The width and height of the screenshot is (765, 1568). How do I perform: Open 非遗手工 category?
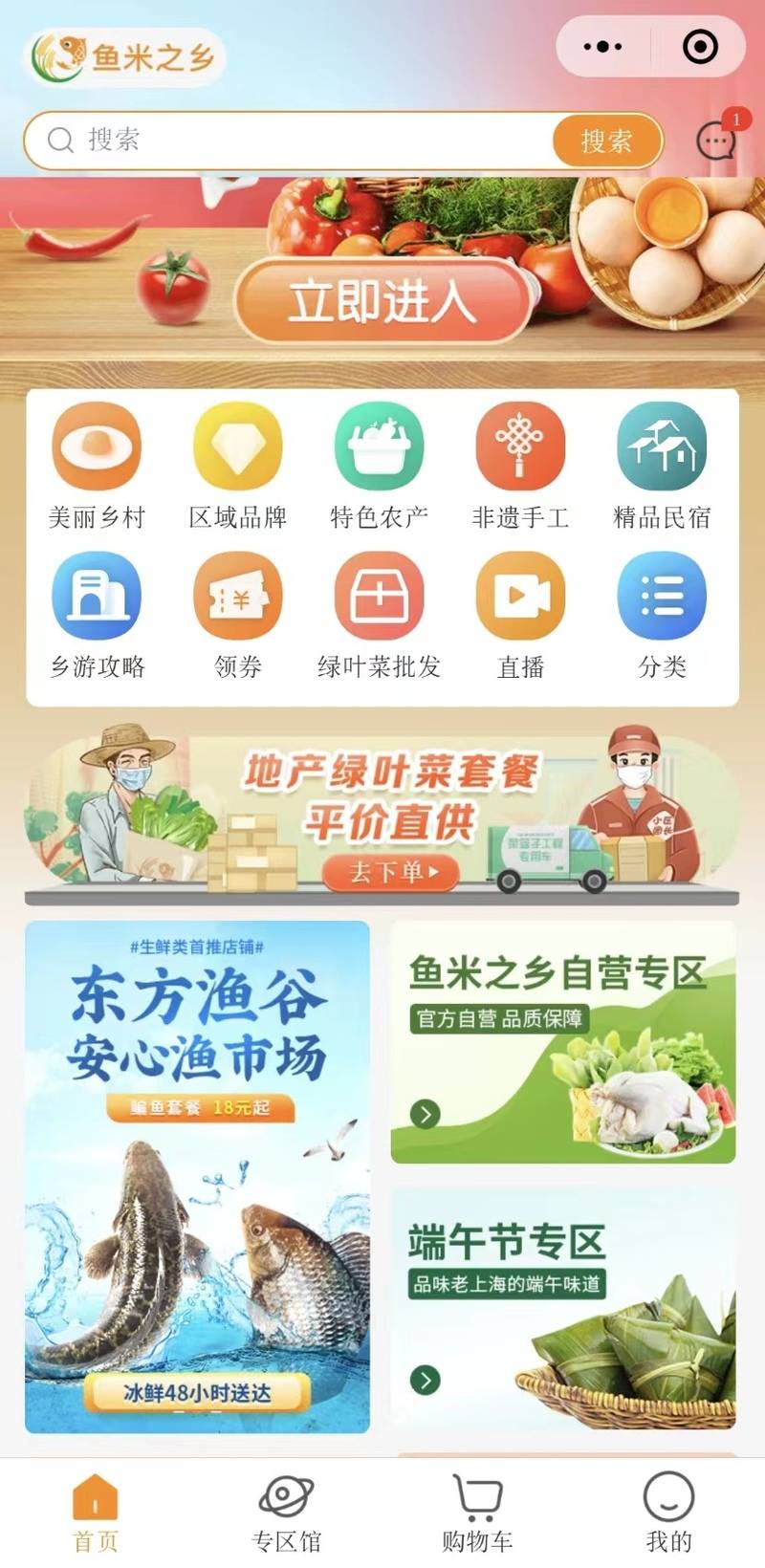coord(520,466)
